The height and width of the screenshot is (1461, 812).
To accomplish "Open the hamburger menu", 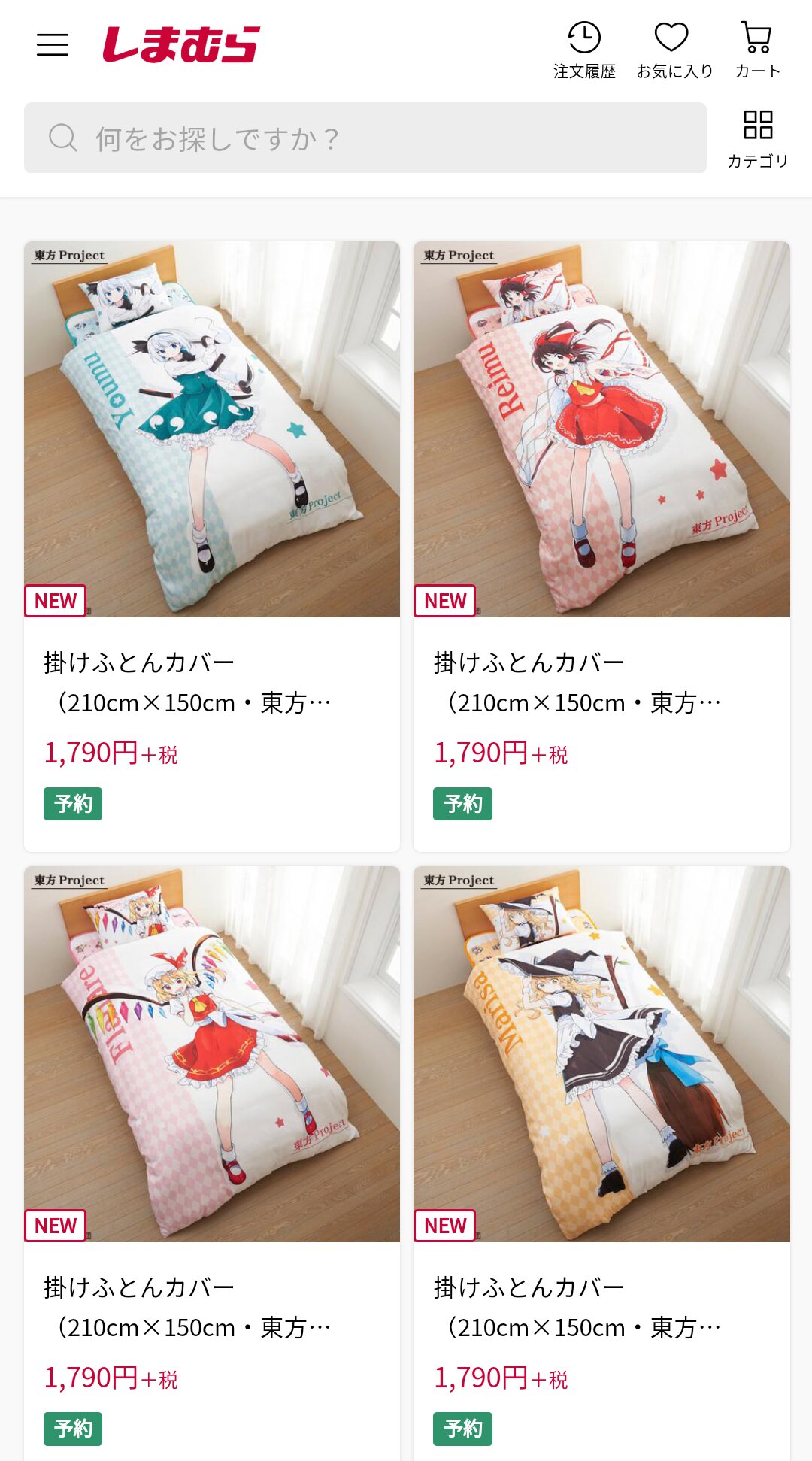I will click(x=53, y=45).
